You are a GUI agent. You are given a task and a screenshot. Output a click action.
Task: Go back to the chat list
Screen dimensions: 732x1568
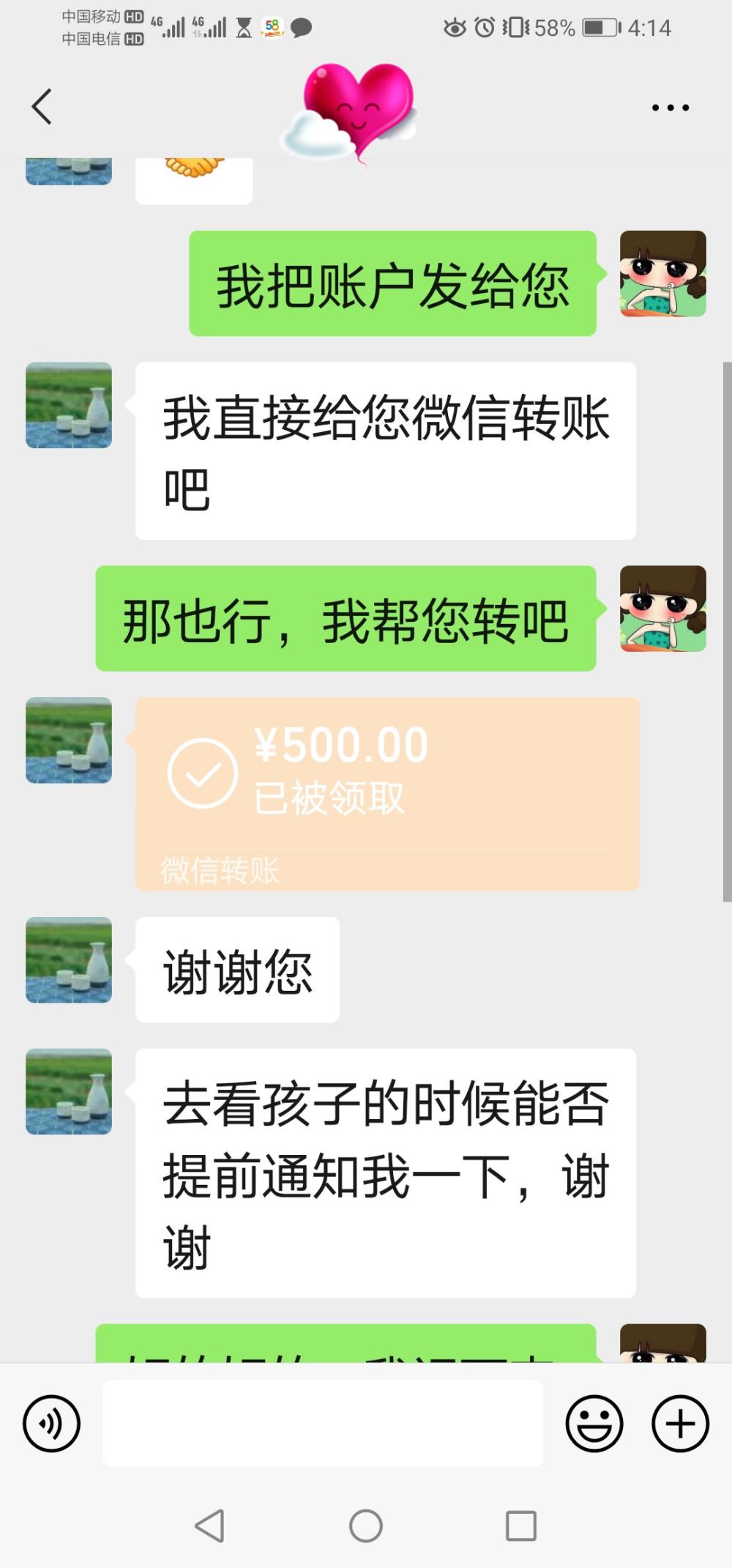point(42,107)
